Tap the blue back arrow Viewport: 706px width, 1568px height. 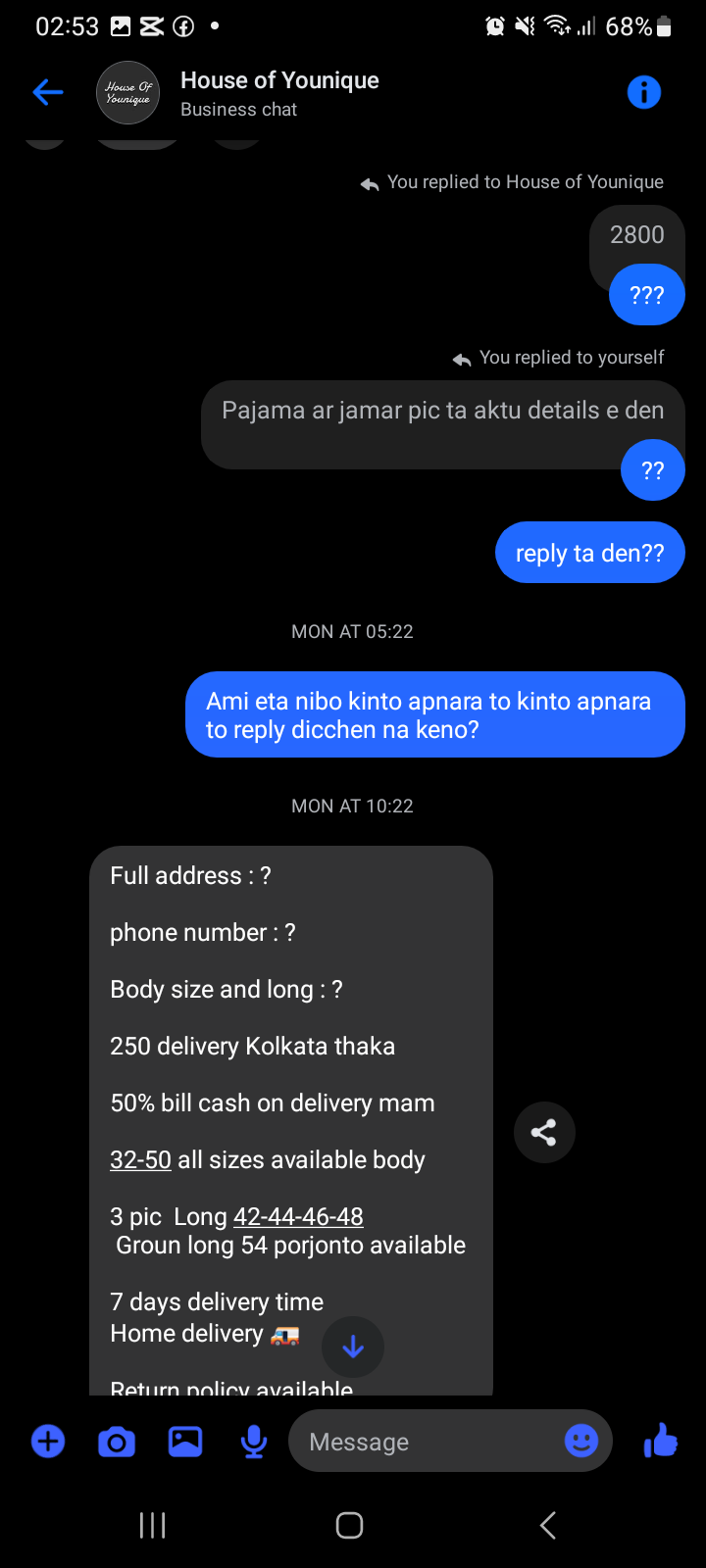point(46,91)
